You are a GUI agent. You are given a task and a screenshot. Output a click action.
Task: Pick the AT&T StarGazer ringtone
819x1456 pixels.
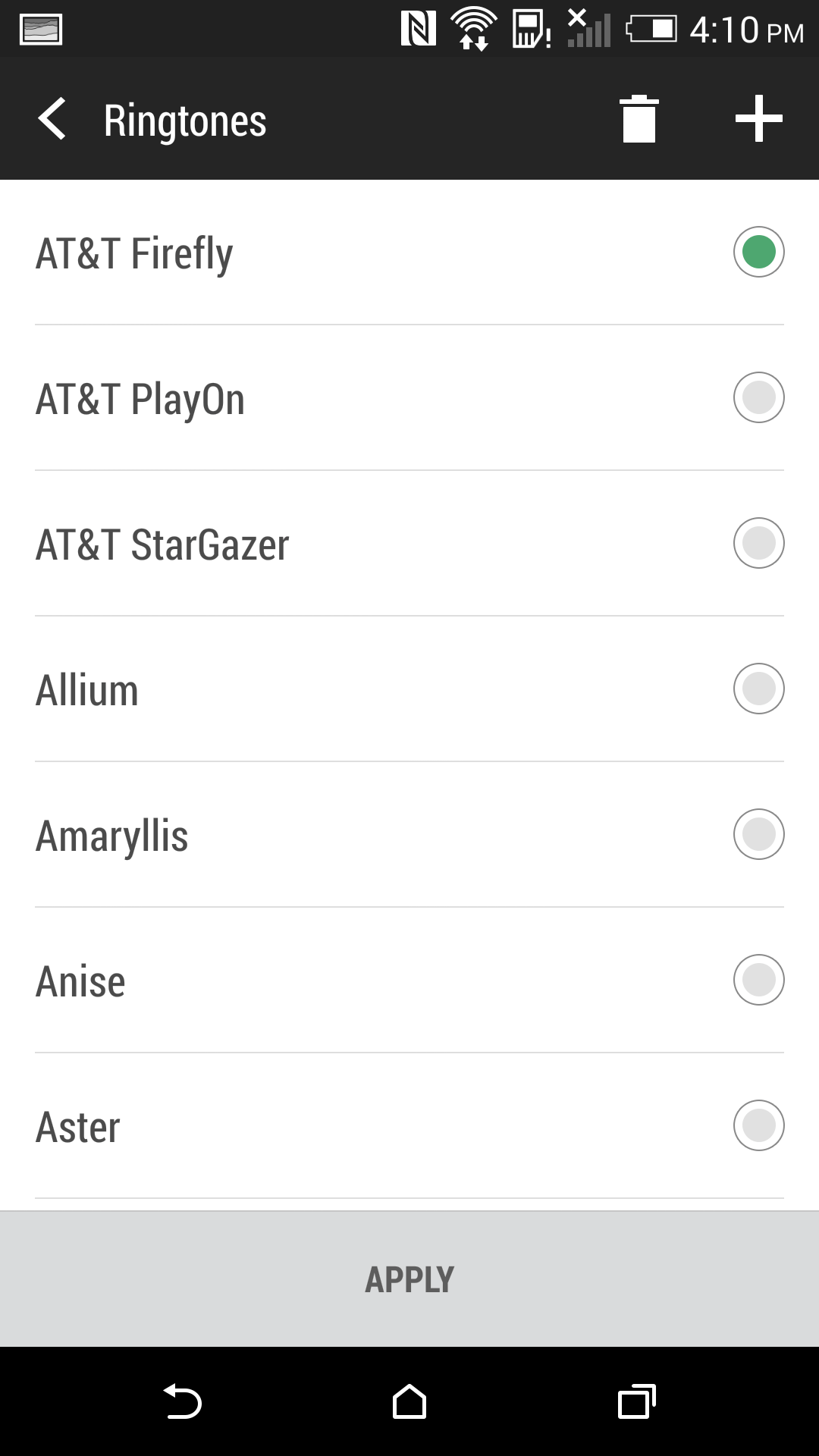(x=409, y=544)
